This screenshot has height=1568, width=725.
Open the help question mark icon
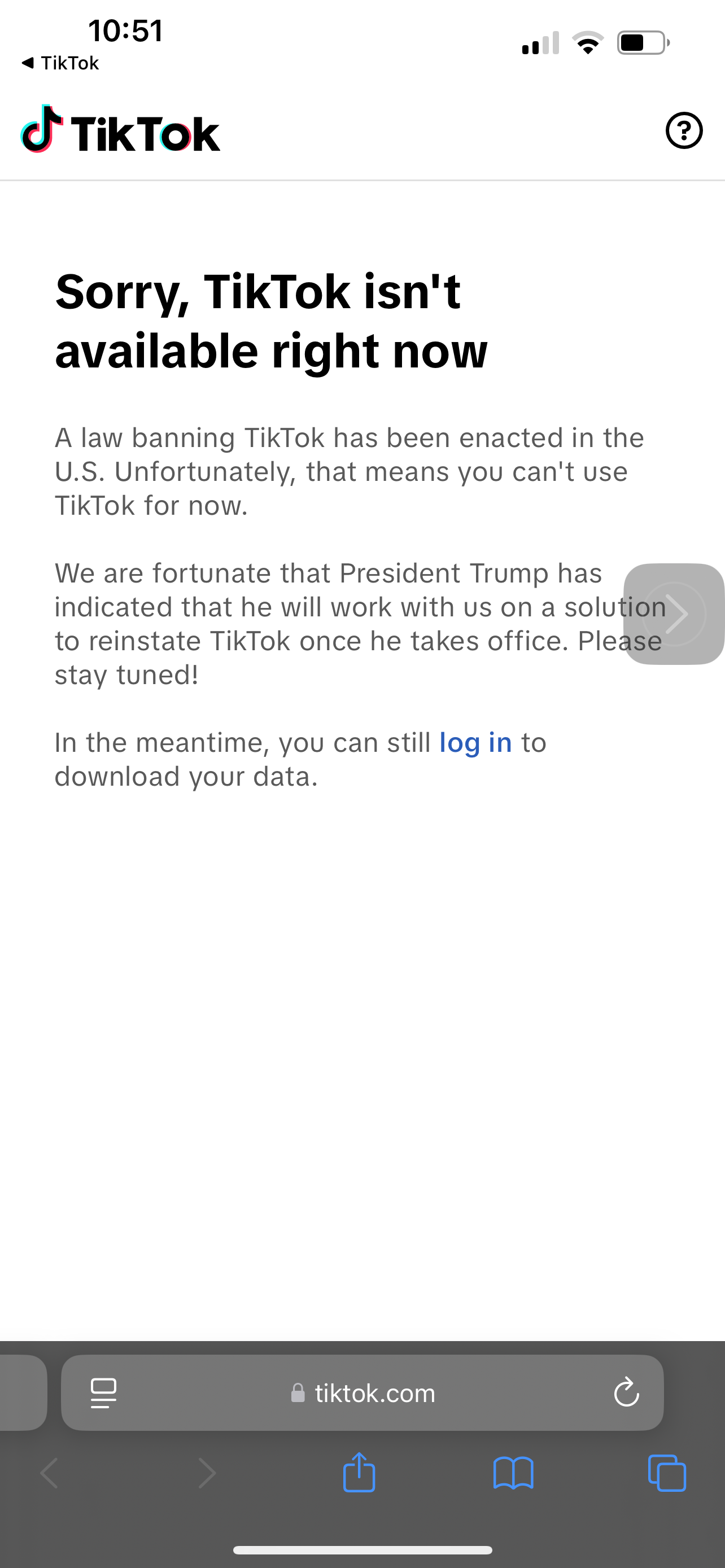click(684, 131)
